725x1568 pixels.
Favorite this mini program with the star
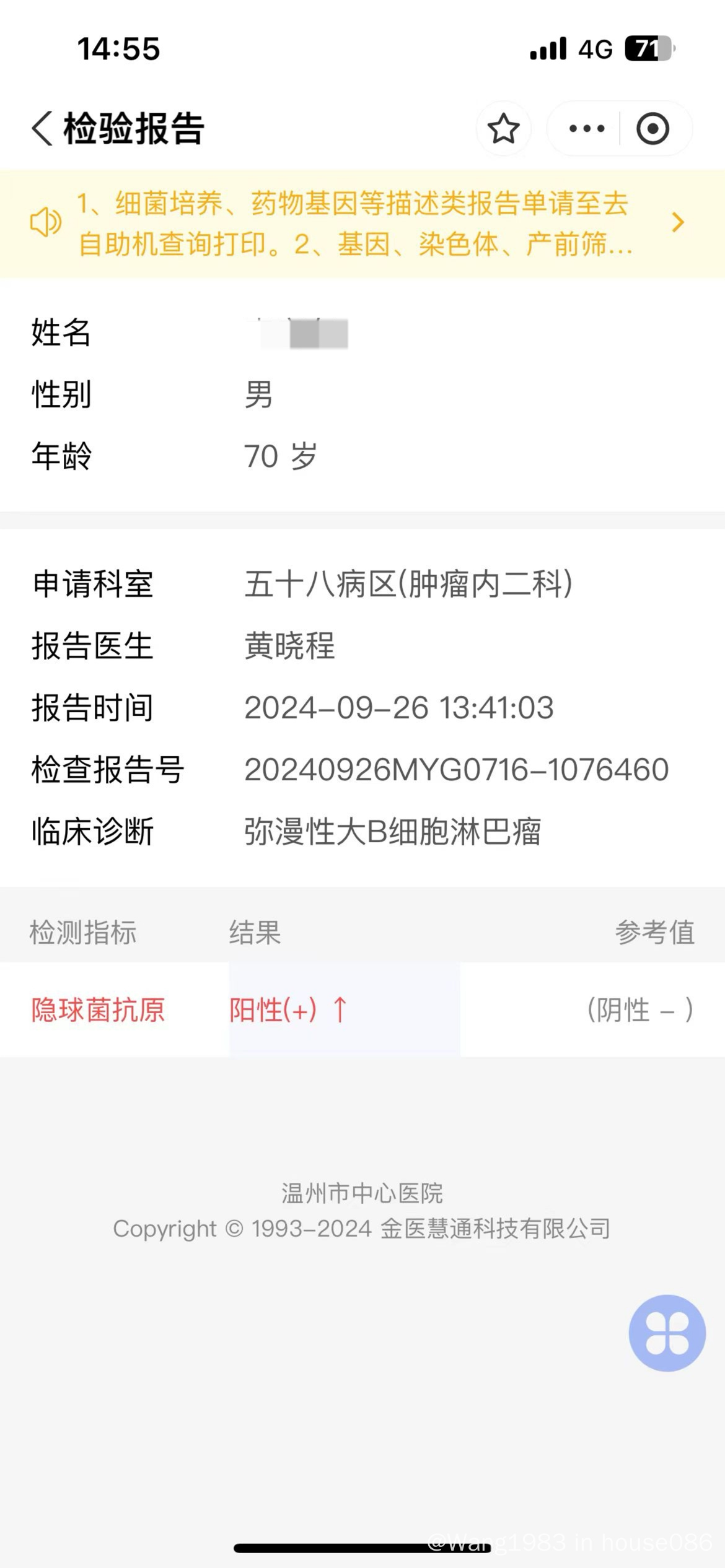503,128
